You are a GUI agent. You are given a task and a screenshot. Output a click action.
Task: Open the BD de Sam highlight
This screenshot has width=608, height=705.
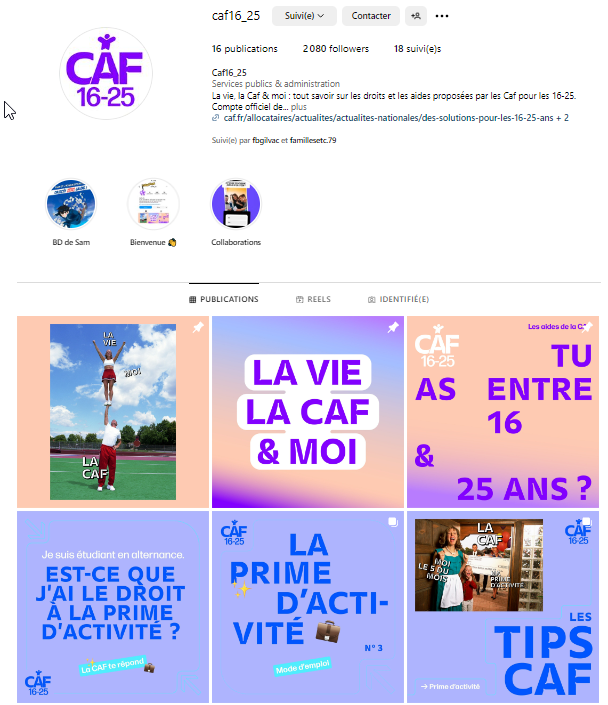(x=71, y=205)
